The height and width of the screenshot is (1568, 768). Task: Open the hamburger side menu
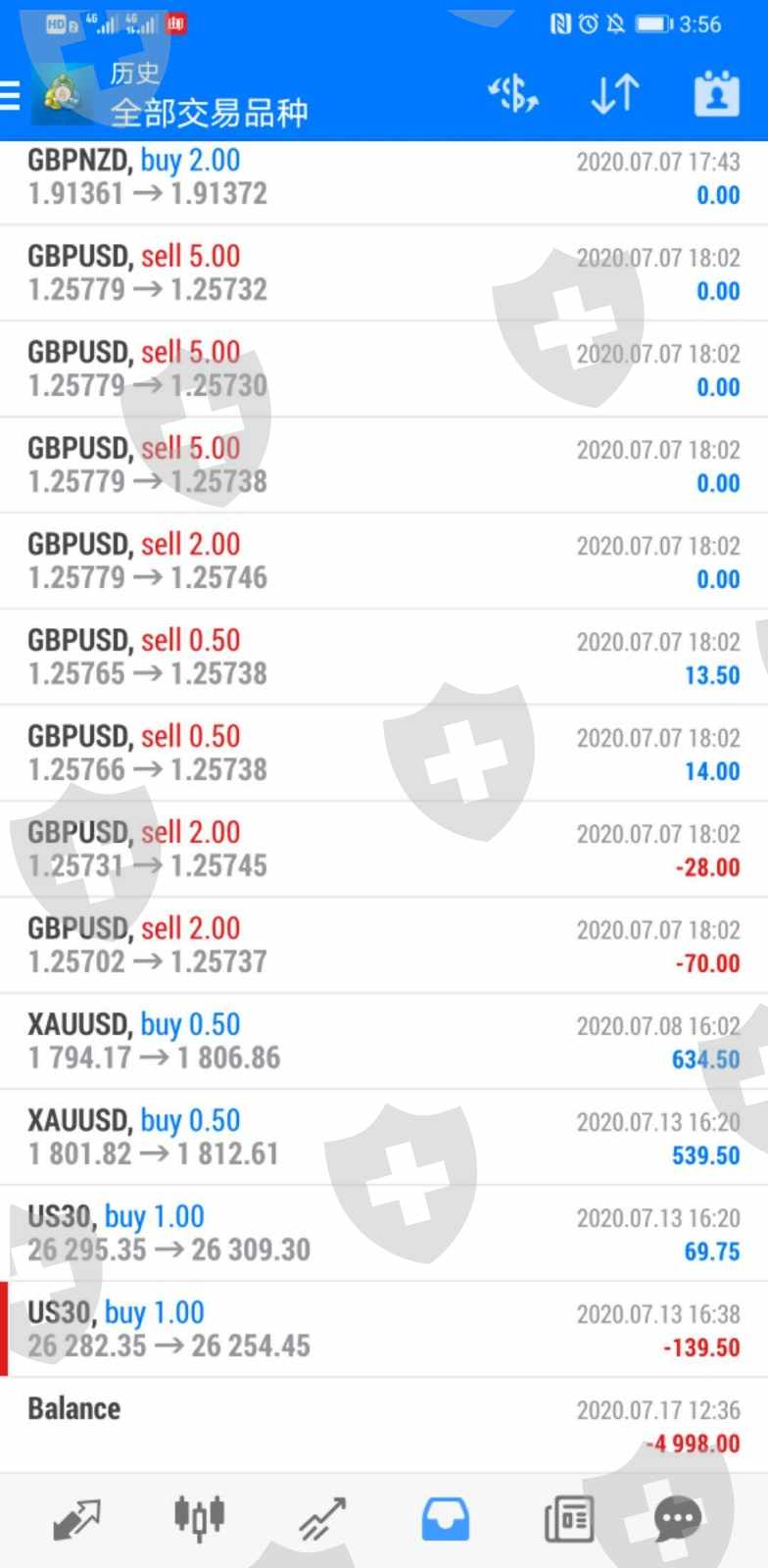coord(11,95)
